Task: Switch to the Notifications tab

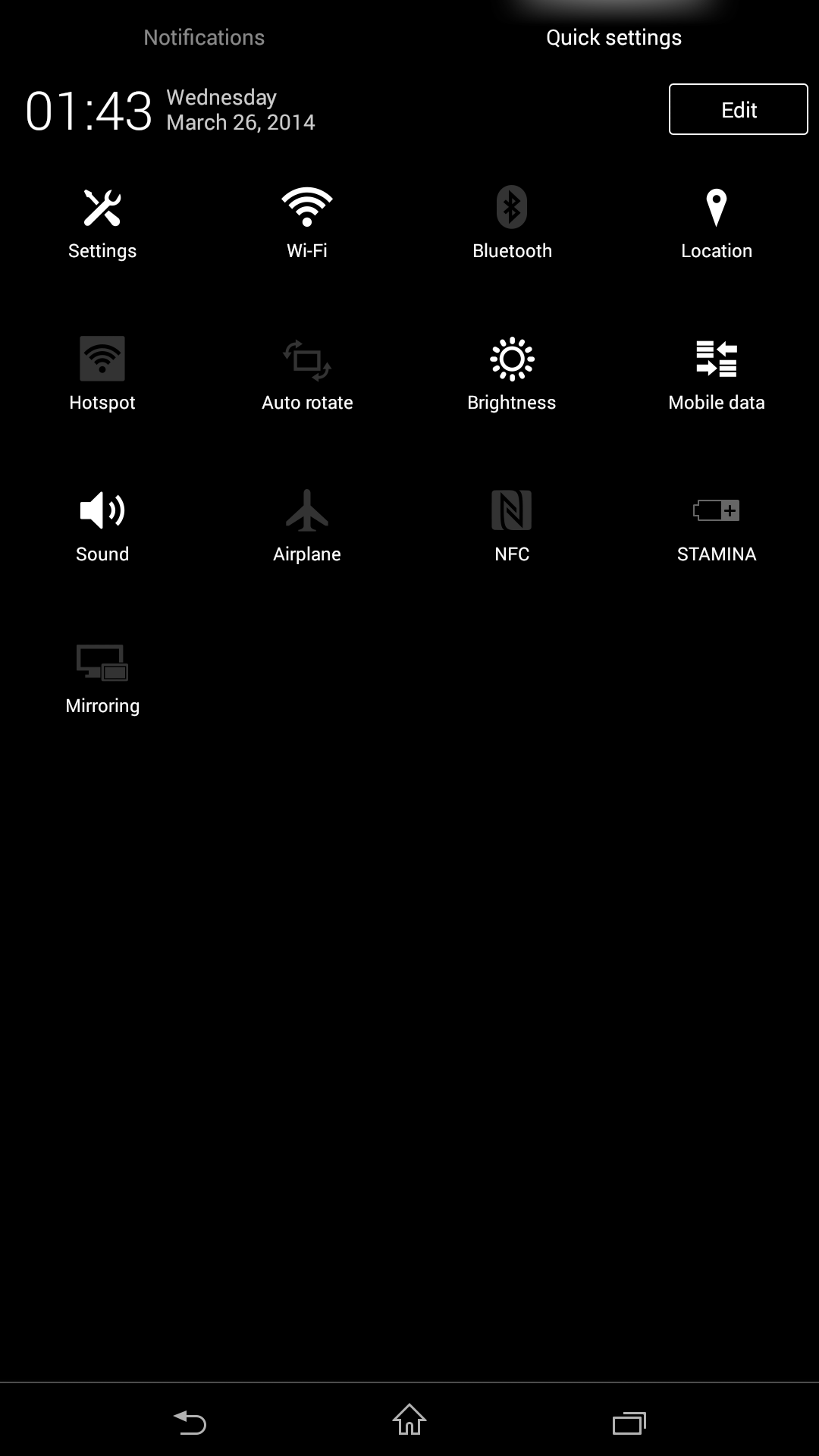Action: pyautogui.click(x=204, y=37)
